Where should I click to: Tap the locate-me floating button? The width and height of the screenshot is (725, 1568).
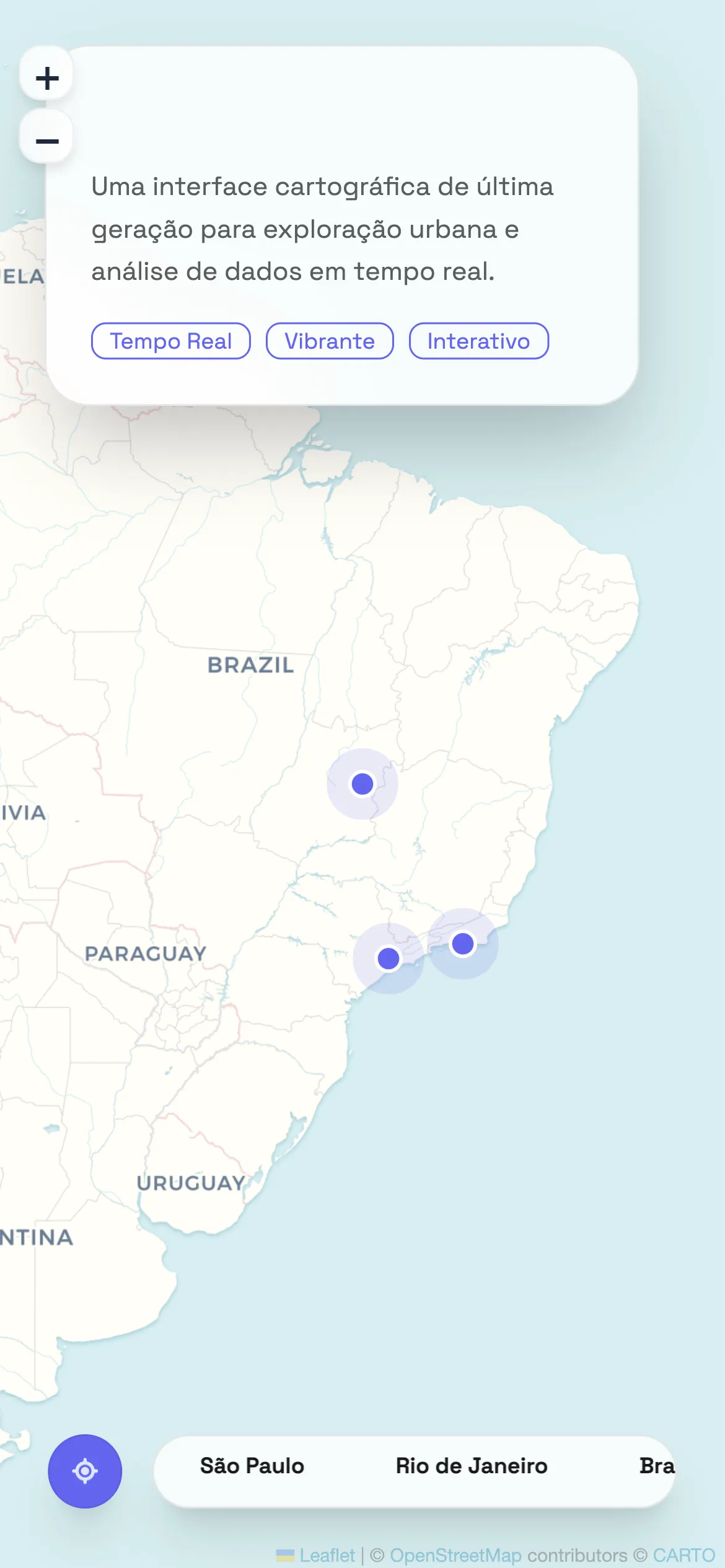point(85,1471)
